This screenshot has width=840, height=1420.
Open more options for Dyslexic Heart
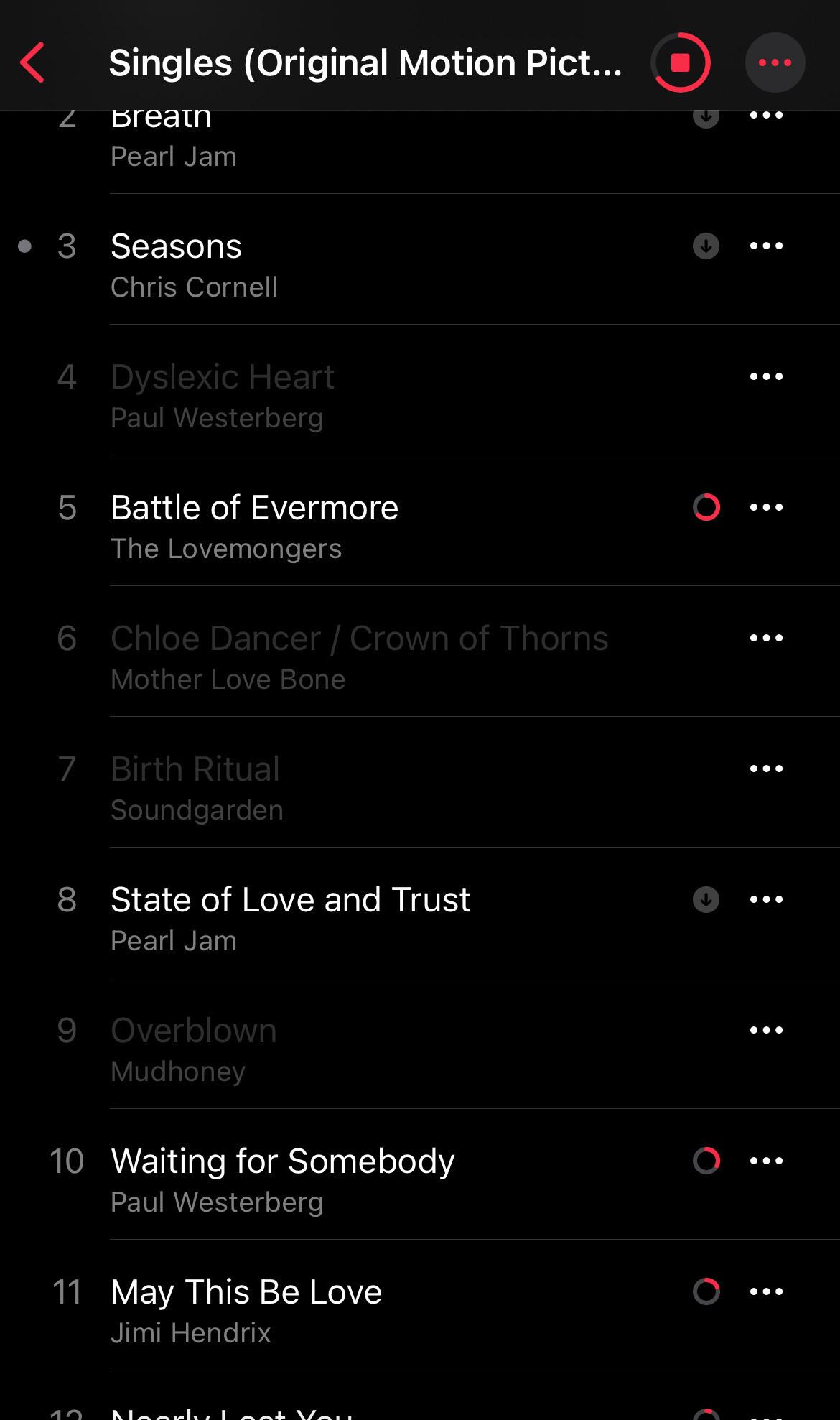click(x=766, y=376)
